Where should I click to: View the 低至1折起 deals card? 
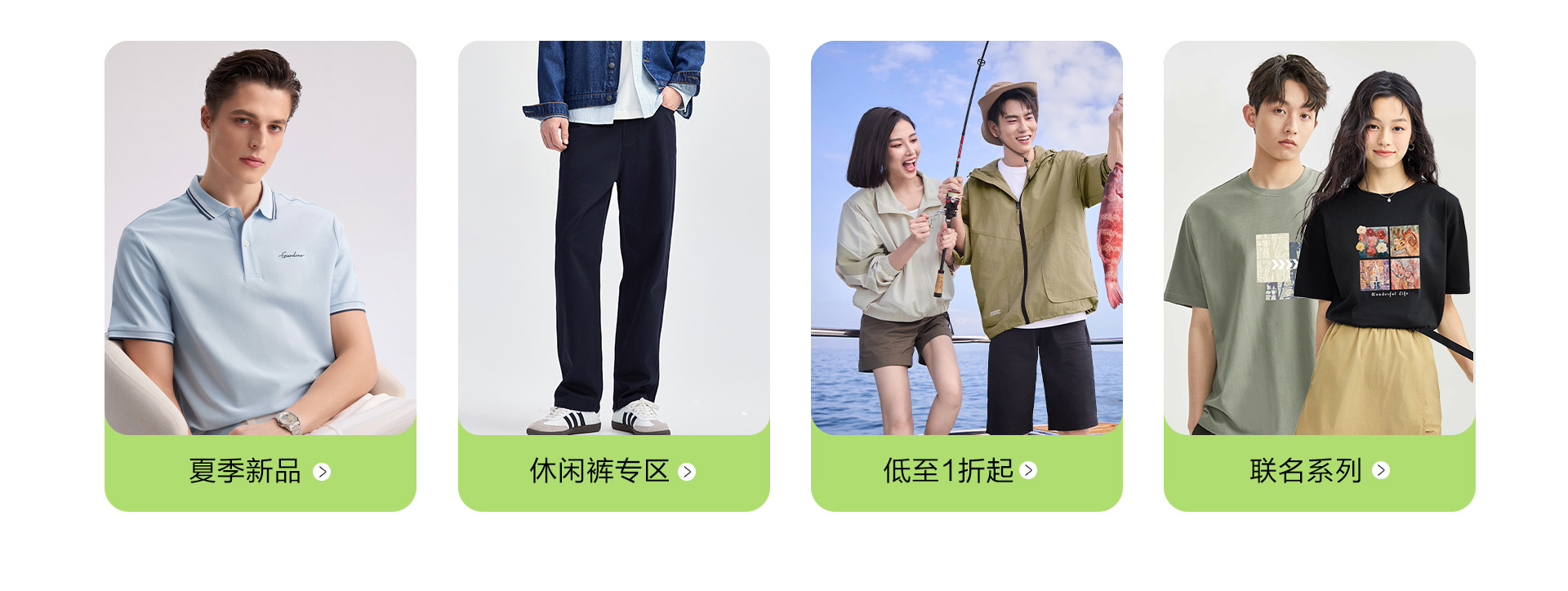tap(966, 471)
